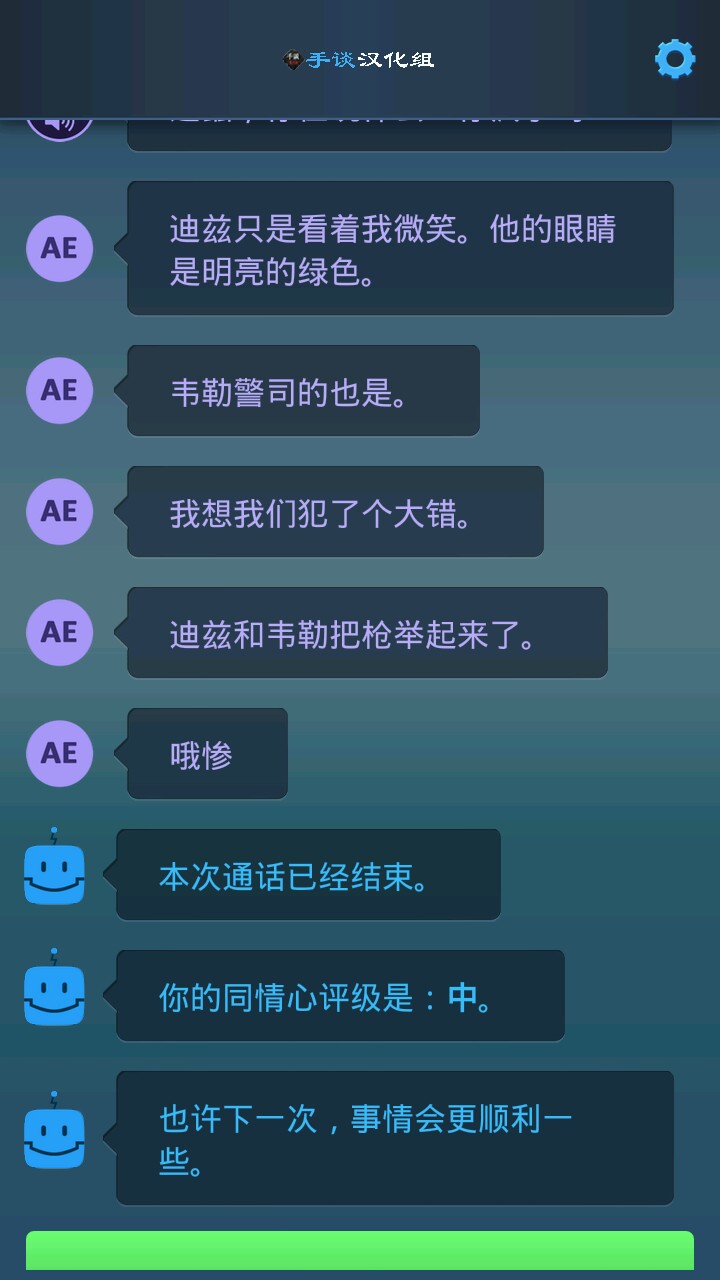Viewport: 720px width, 1280px height.
Task: Tap the green button below the messages
Action: click(360, 1252)
